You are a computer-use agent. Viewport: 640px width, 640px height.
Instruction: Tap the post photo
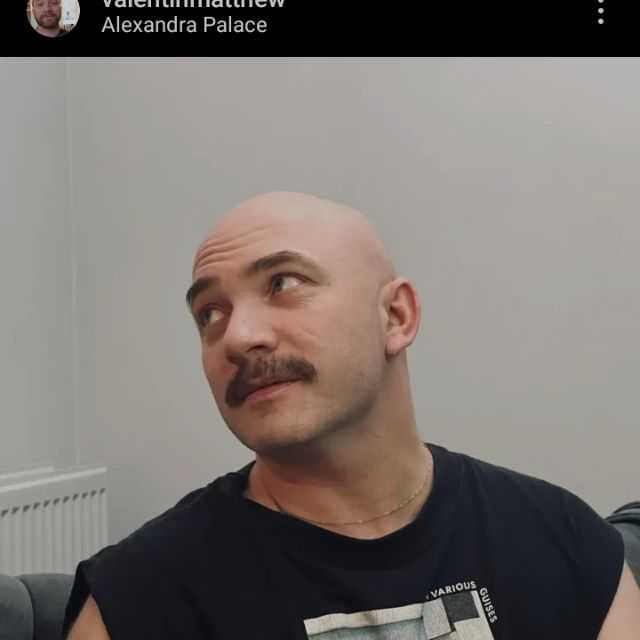[x=320, y=348]
